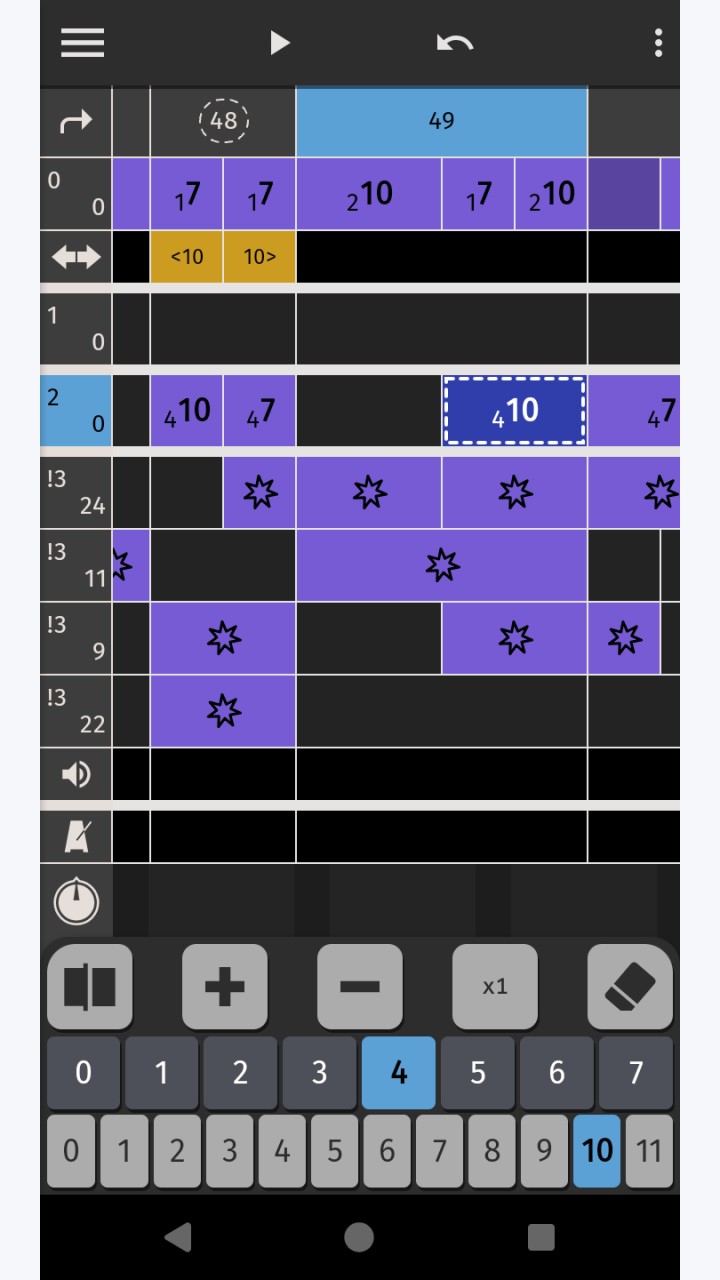720x1280 pixels.
Task: Undo the last action
Action: click(x=455, y=42)
